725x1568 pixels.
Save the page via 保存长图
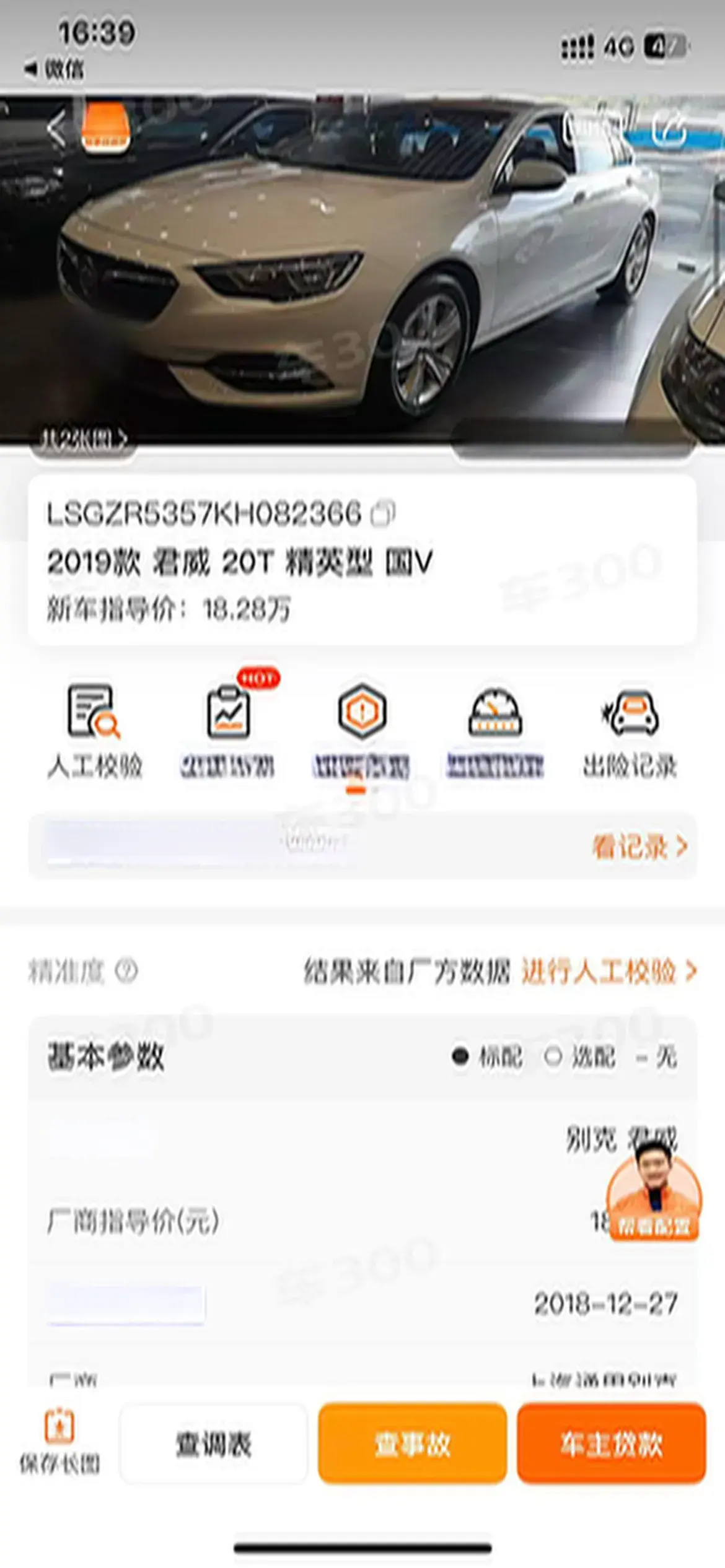click(x=60, y=1444)
